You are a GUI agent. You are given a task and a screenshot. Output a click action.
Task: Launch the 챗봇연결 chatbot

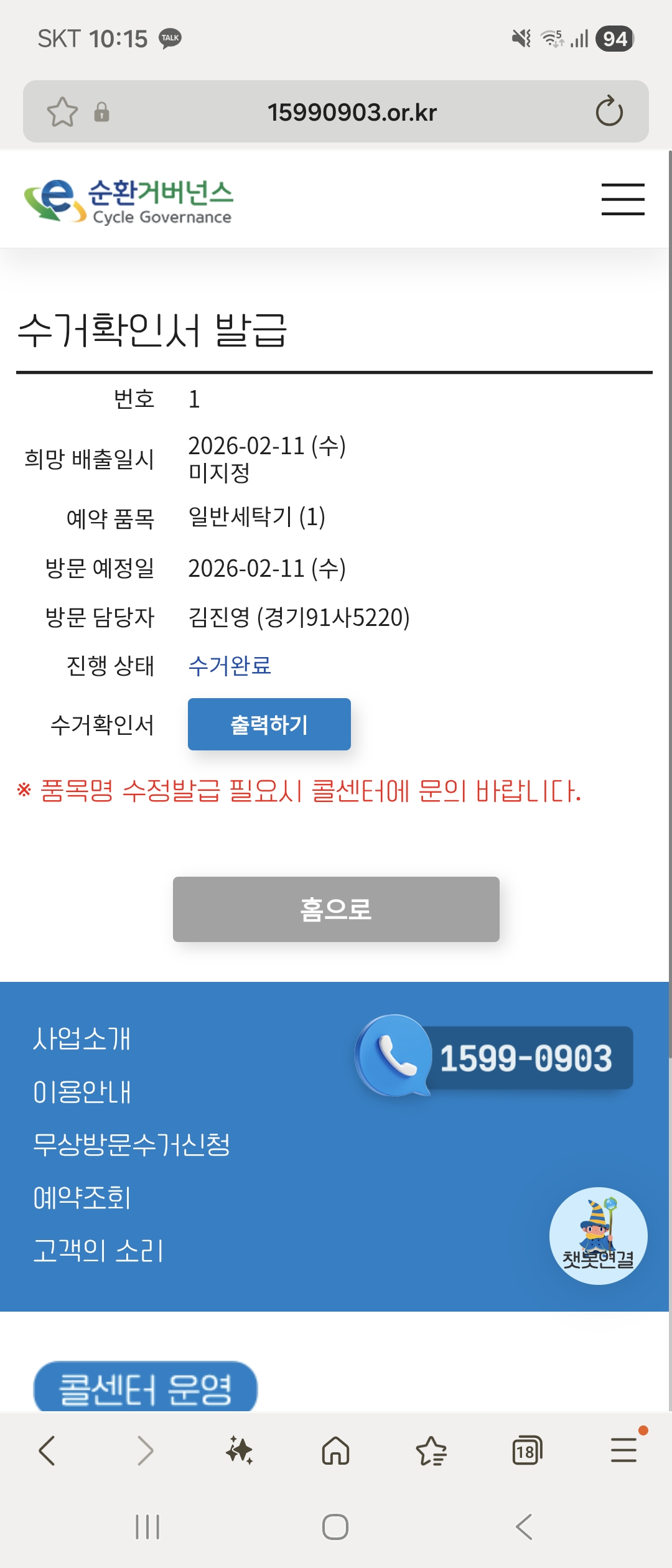(x=598, y=1236)
